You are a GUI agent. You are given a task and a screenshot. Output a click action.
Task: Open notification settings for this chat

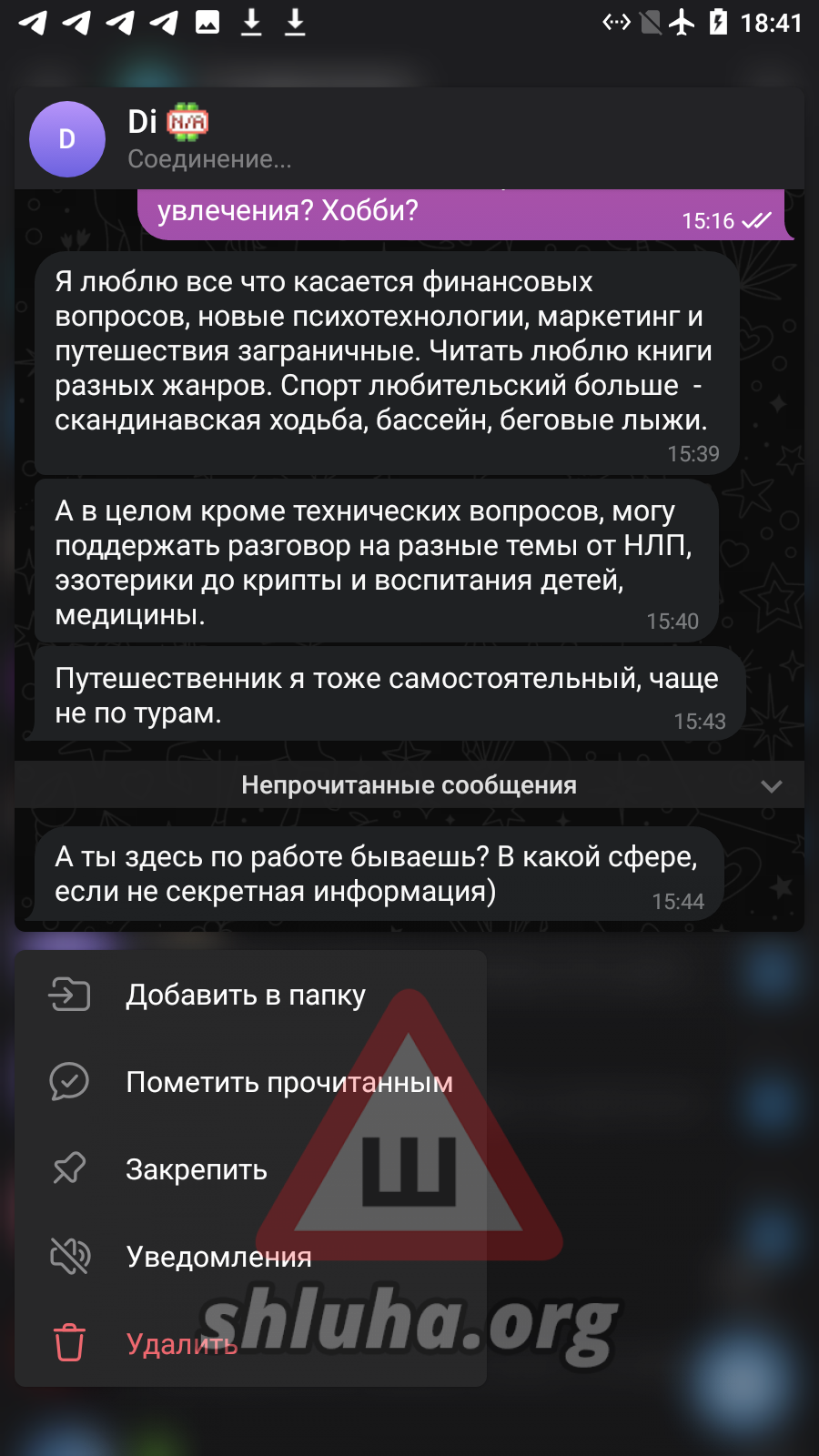pyautogui.click(x=218, y=1257)
